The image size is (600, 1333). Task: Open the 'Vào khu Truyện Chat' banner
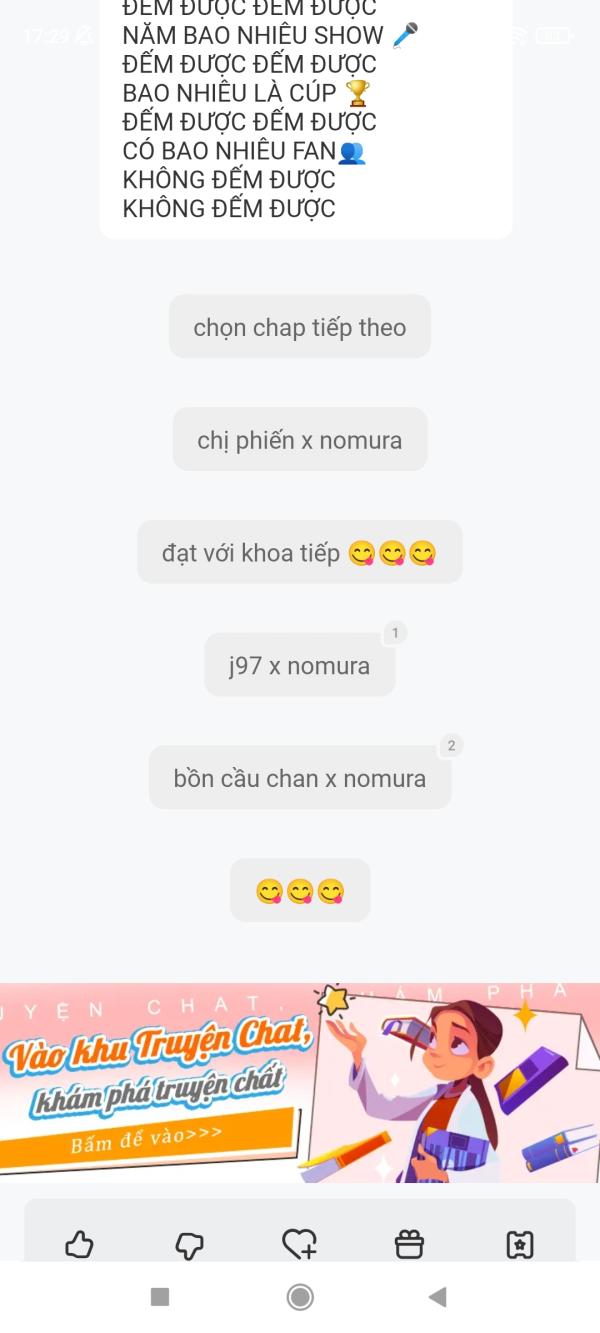299,1083
